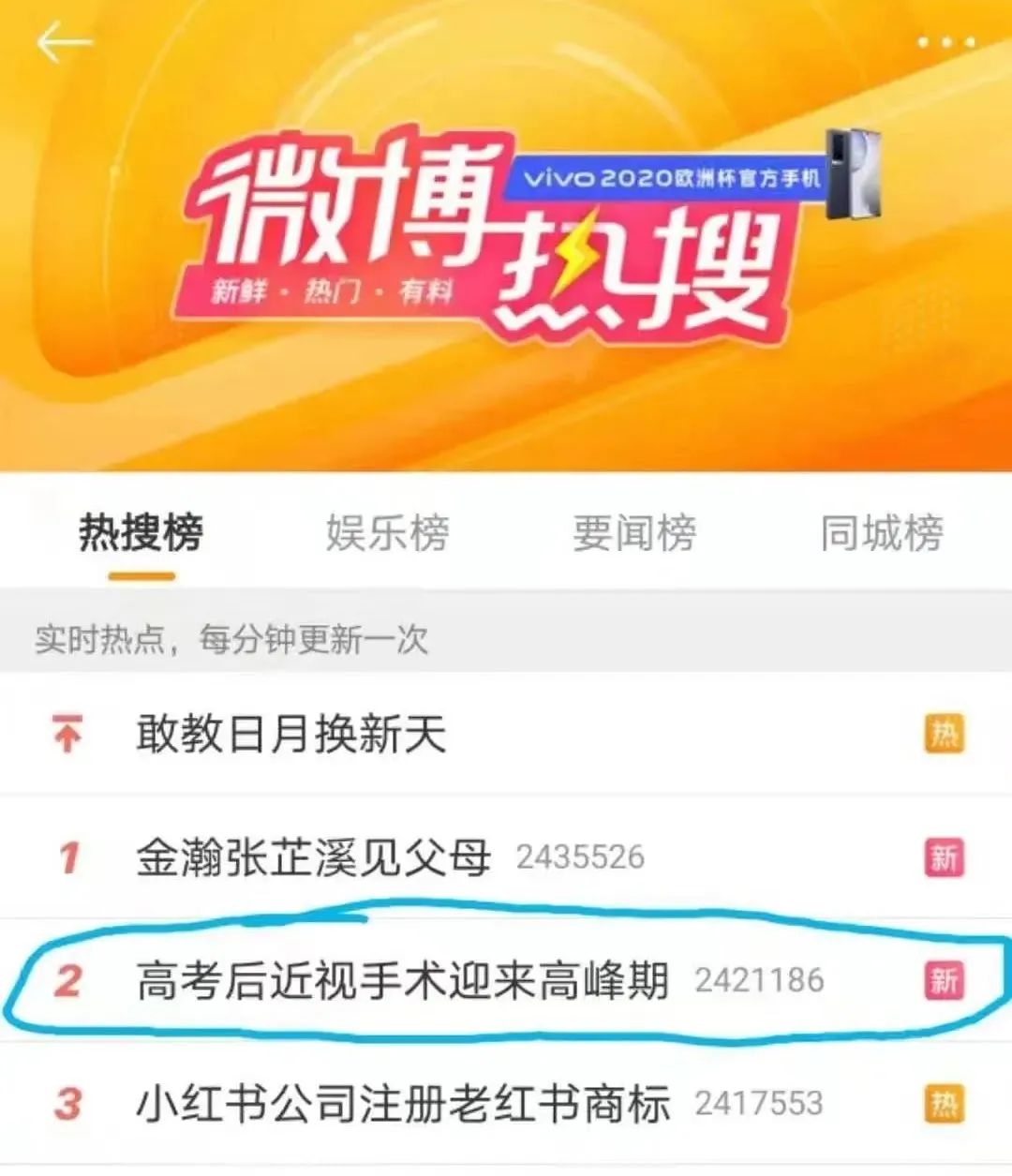The height and width of the screenshot is (1176, 1012).
Task: Open the three-dot overflow menu
Action: (945, 42)
